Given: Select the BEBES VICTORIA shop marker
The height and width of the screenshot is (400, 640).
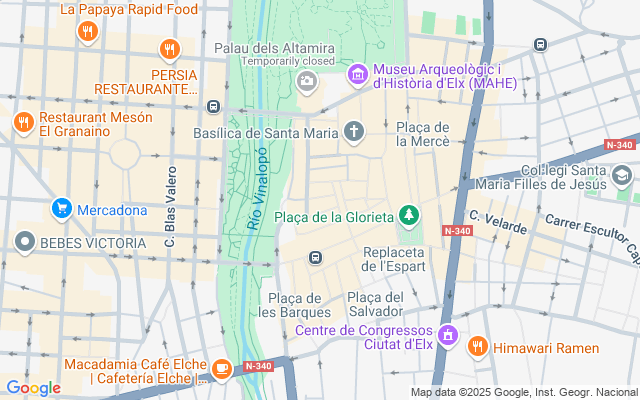Looking at the screenshot, I should 23,242.
